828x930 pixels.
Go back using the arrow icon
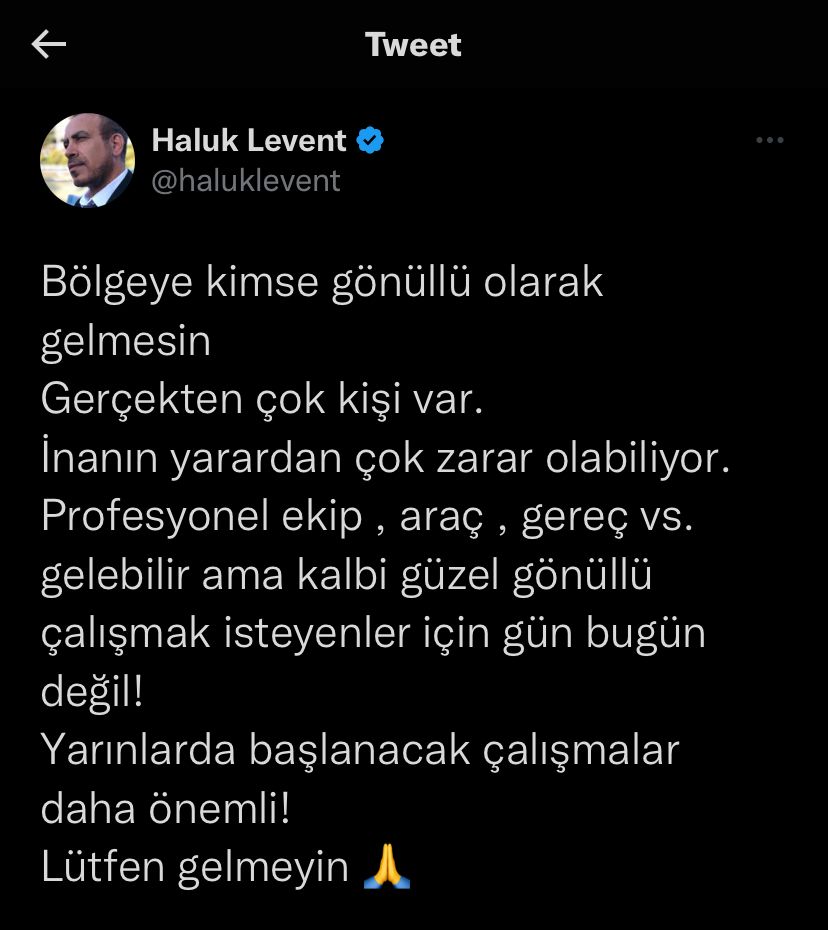coord(48,44)
